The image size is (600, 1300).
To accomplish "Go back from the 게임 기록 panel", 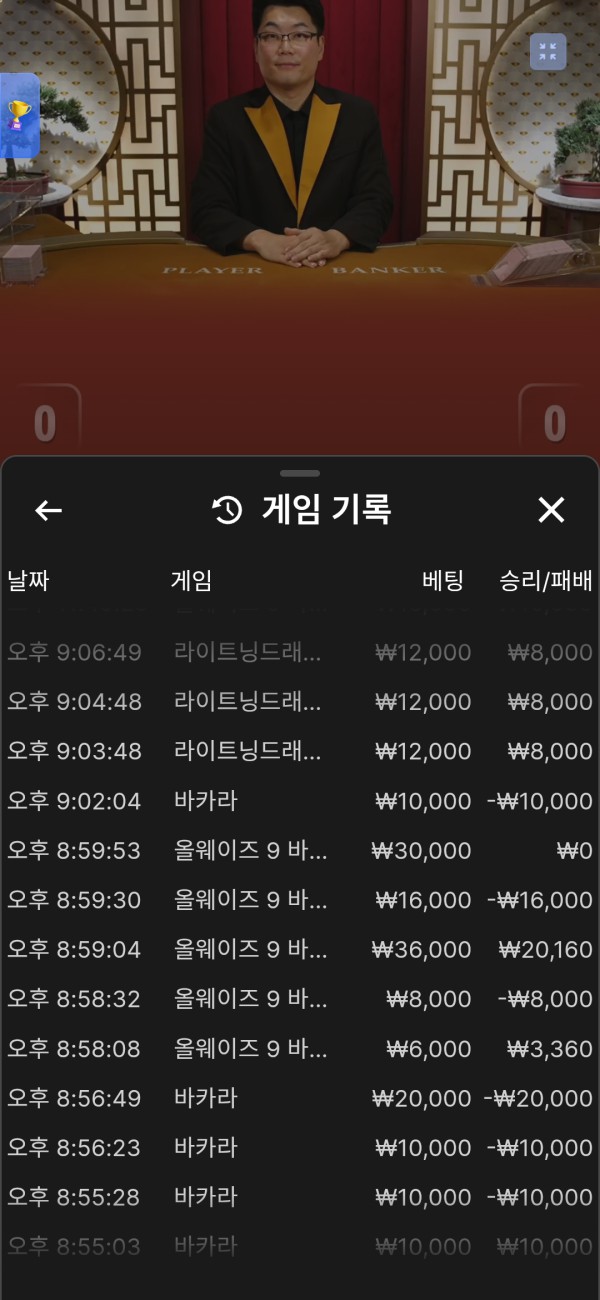I will click(48, 511).
